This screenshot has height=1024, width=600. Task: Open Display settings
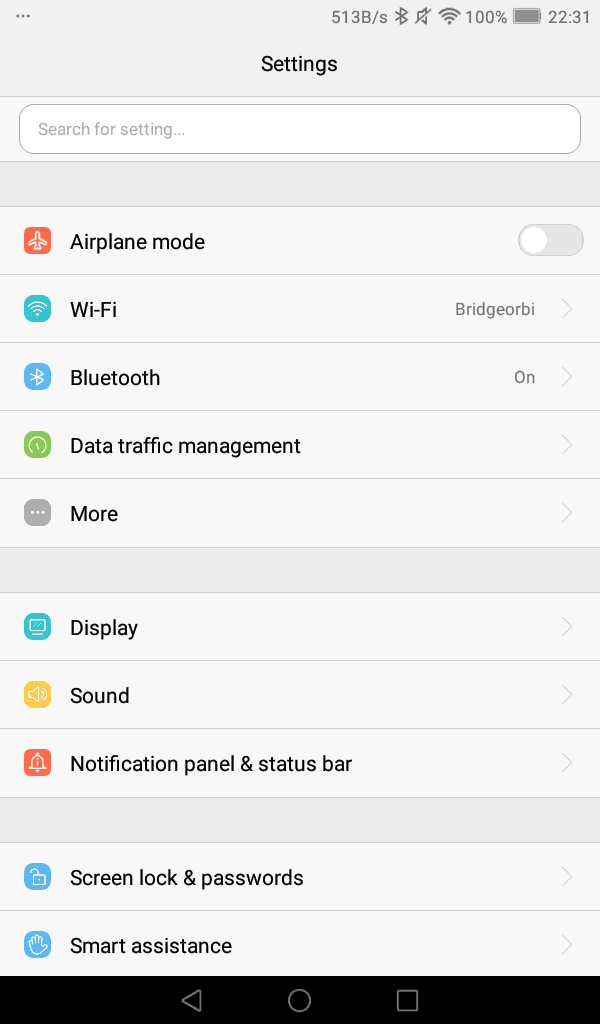click(300, 627)
